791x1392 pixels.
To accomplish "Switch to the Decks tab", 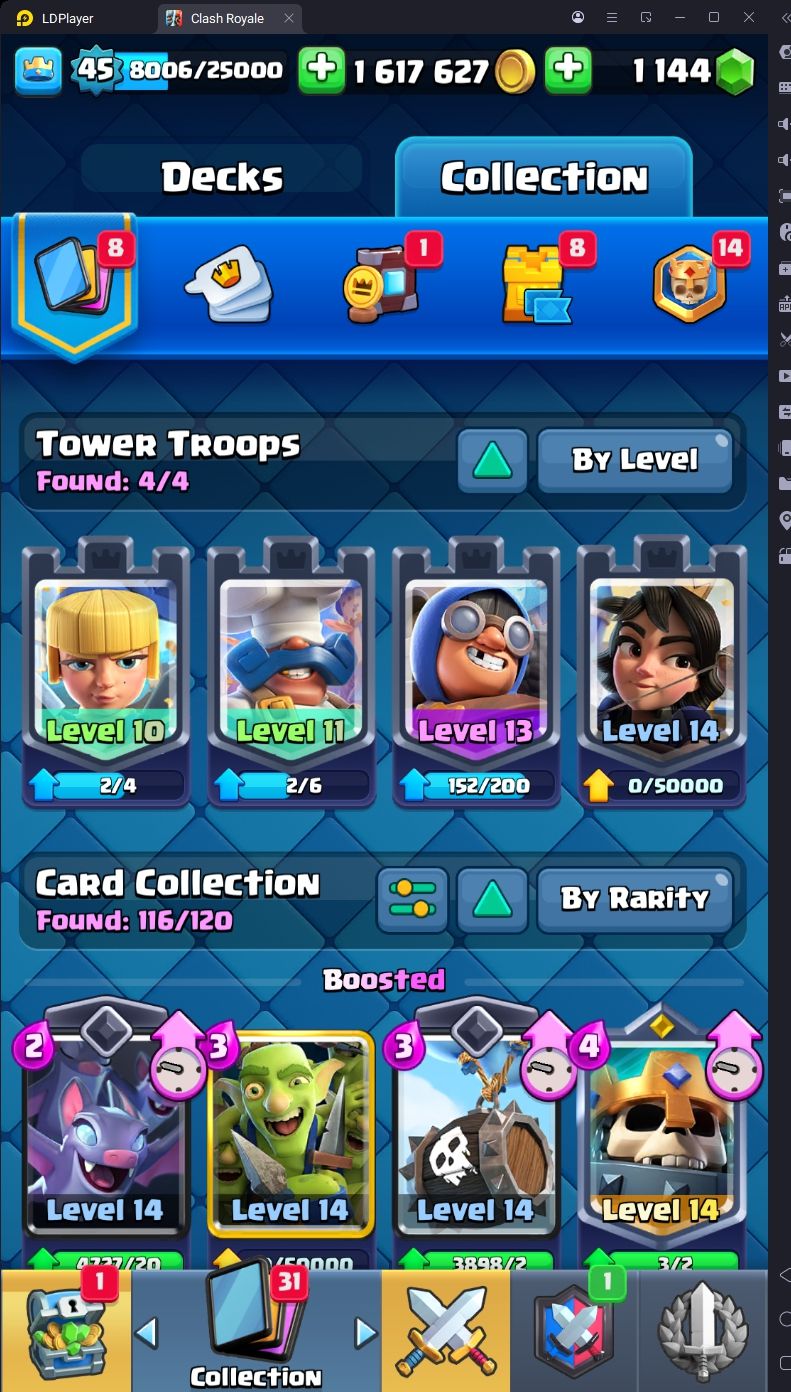I will [222, 178].
